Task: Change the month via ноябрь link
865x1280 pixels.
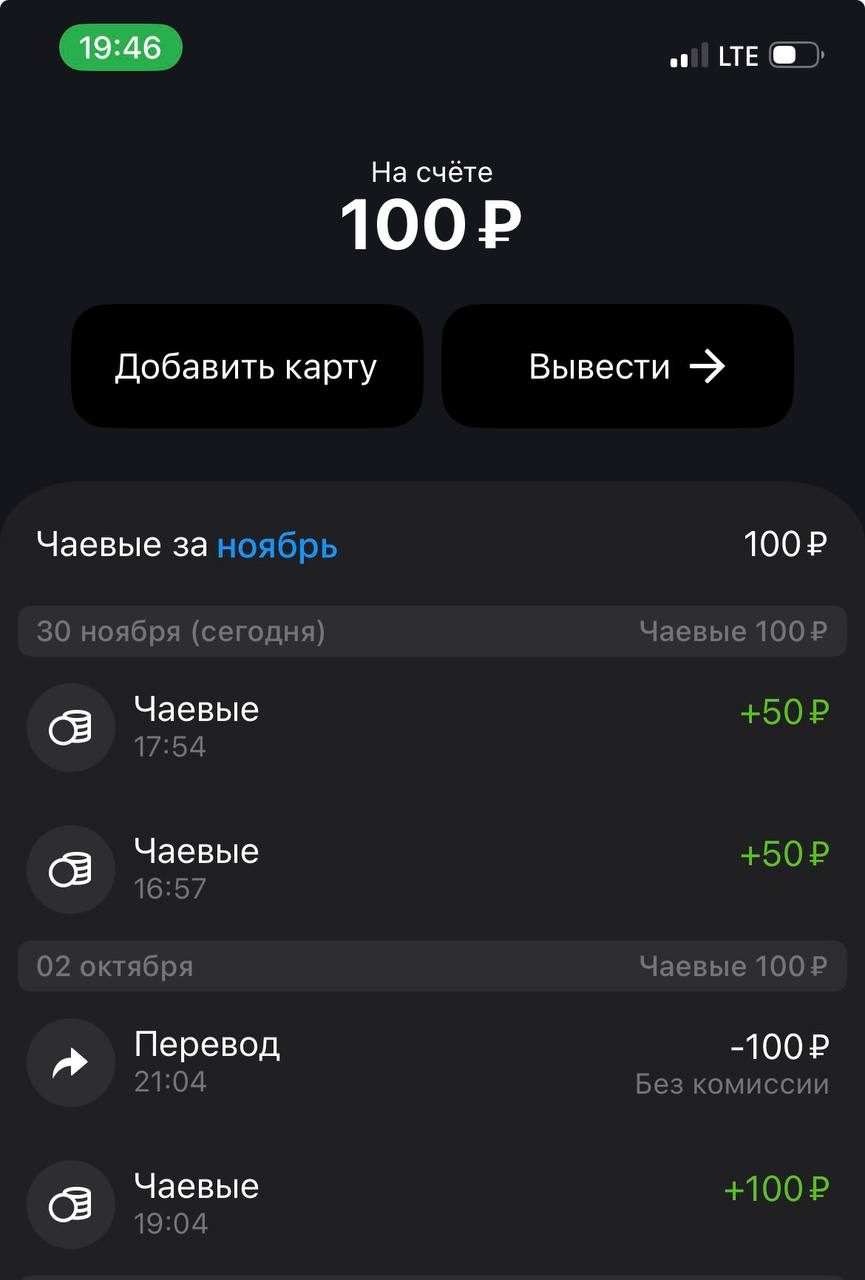Action: tap(277, 546)
